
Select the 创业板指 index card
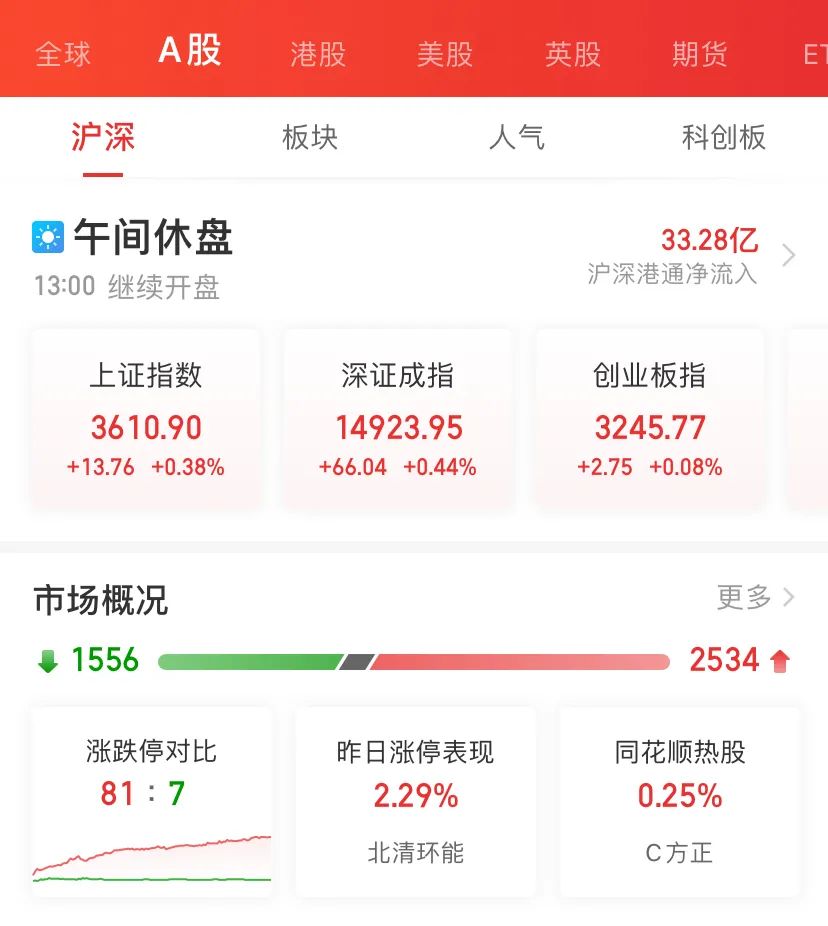tap(650, 417)
